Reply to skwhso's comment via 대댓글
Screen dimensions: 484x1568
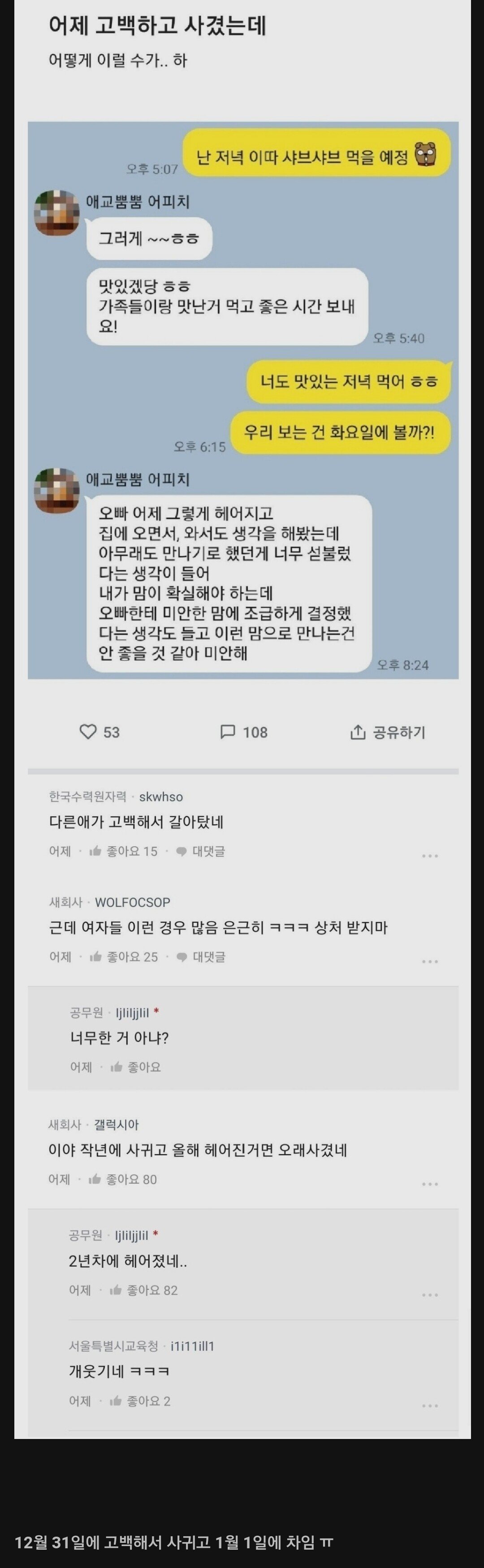[x=201, y=851]
